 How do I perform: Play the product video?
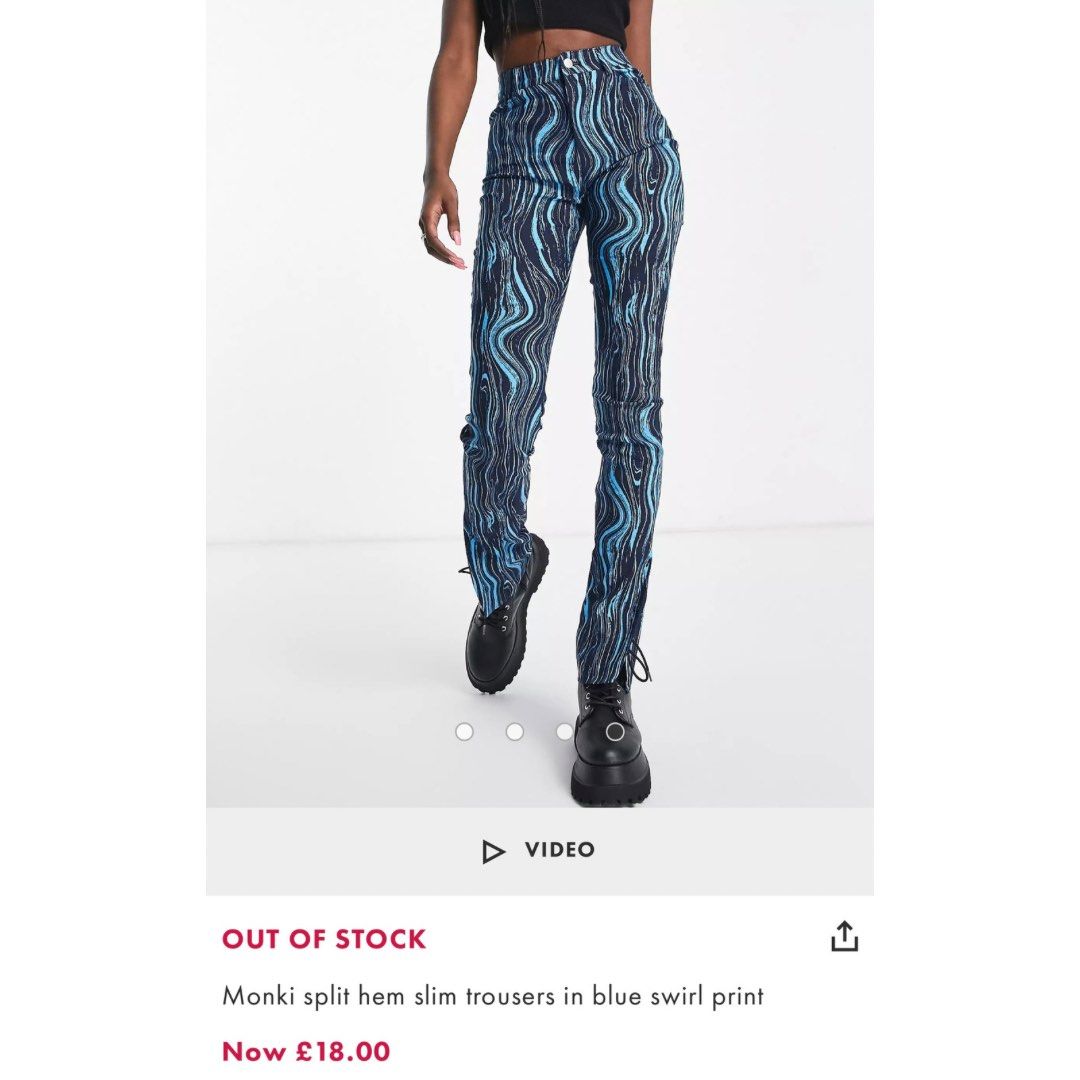coord(539,850)
